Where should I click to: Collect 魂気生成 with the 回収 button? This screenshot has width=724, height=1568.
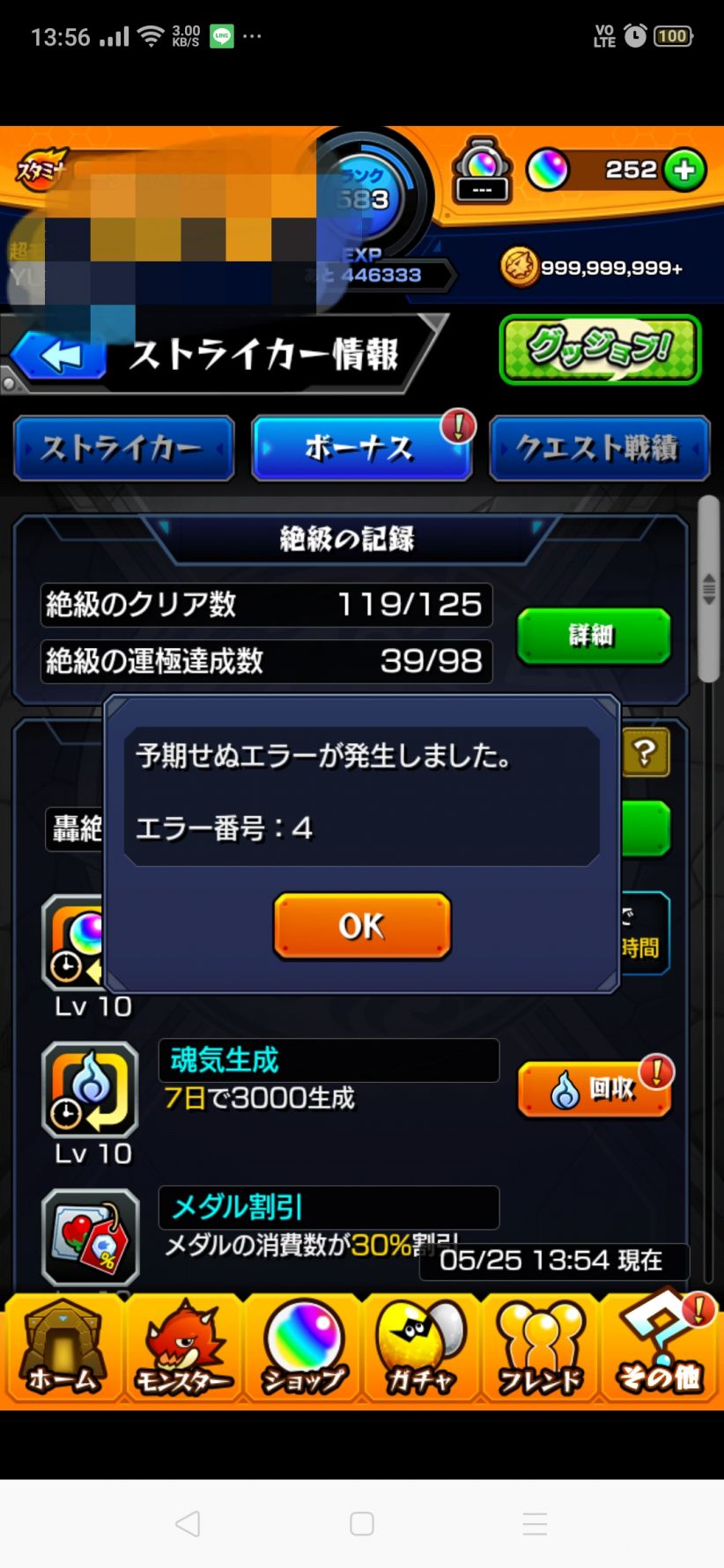(x=595, y=1089)
